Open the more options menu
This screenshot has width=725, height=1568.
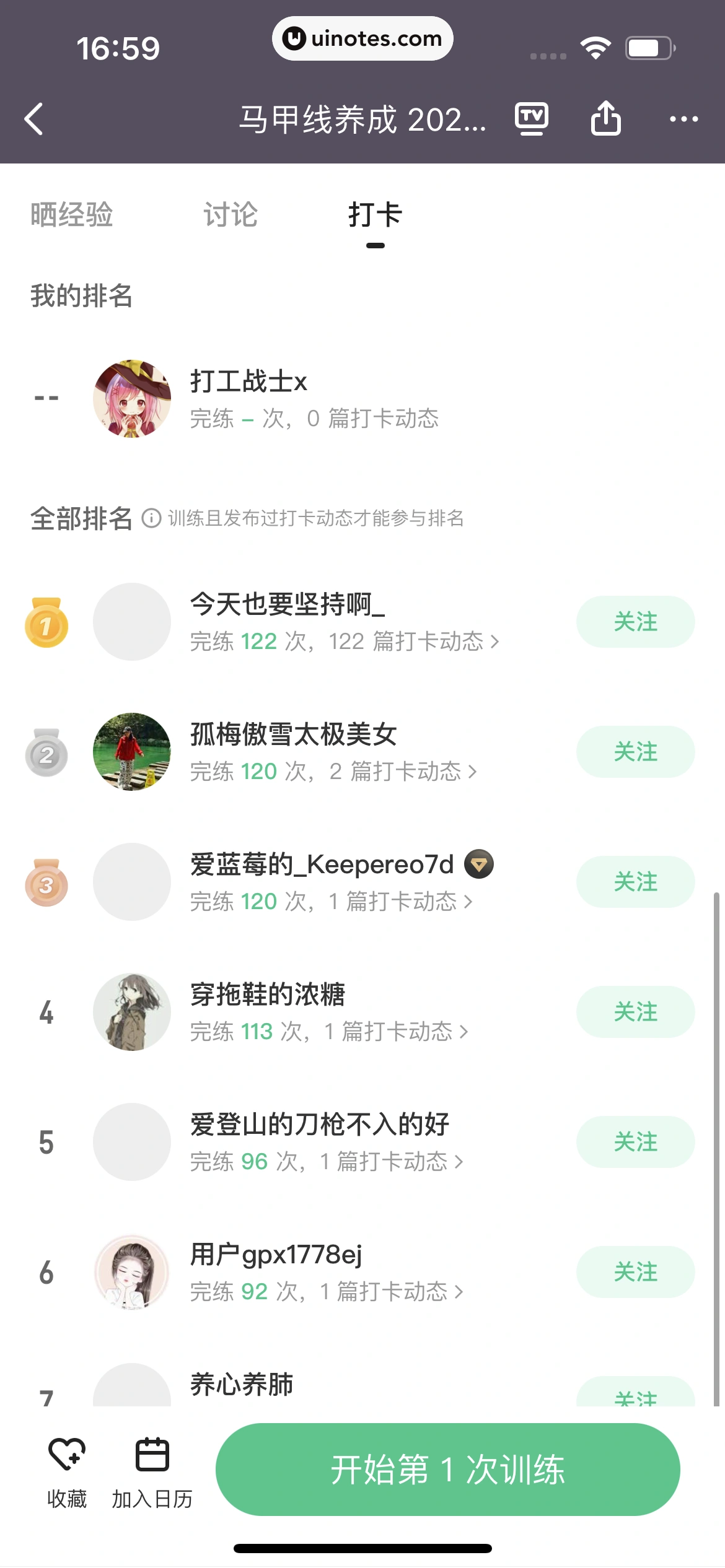click(x=683, y=119)
